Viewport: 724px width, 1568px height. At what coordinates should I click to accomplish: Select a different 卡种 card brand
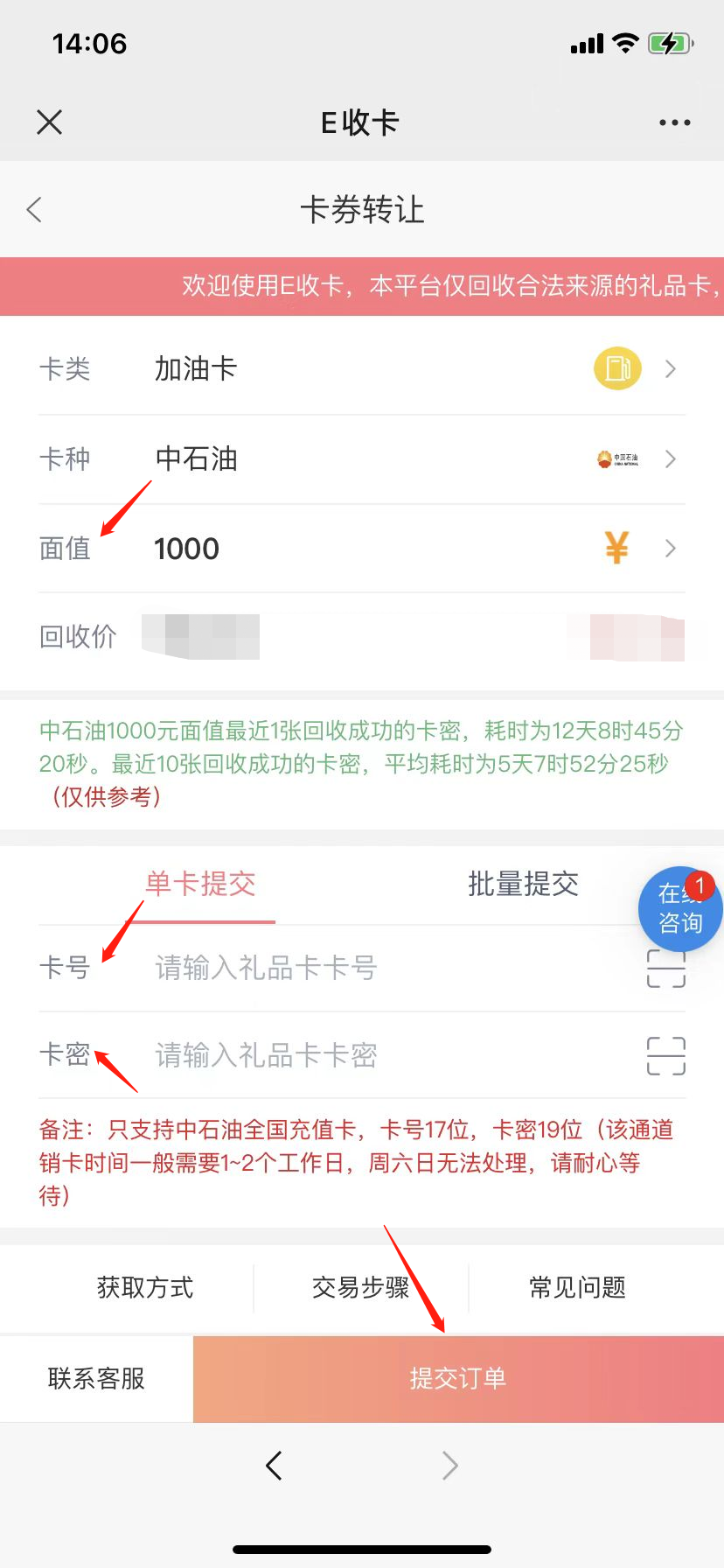coord(362,458)
